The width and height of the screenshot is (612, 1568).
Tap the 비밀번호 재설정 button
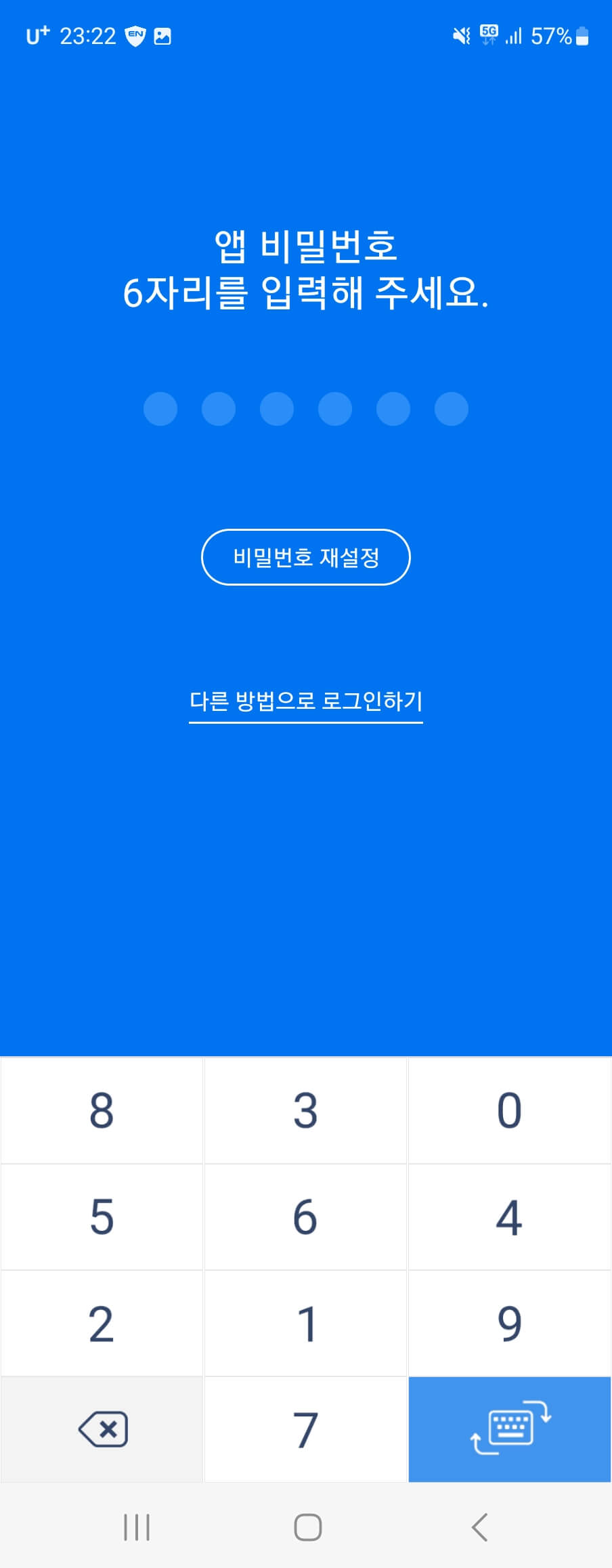pyautogui.click(x=306, y=557)
